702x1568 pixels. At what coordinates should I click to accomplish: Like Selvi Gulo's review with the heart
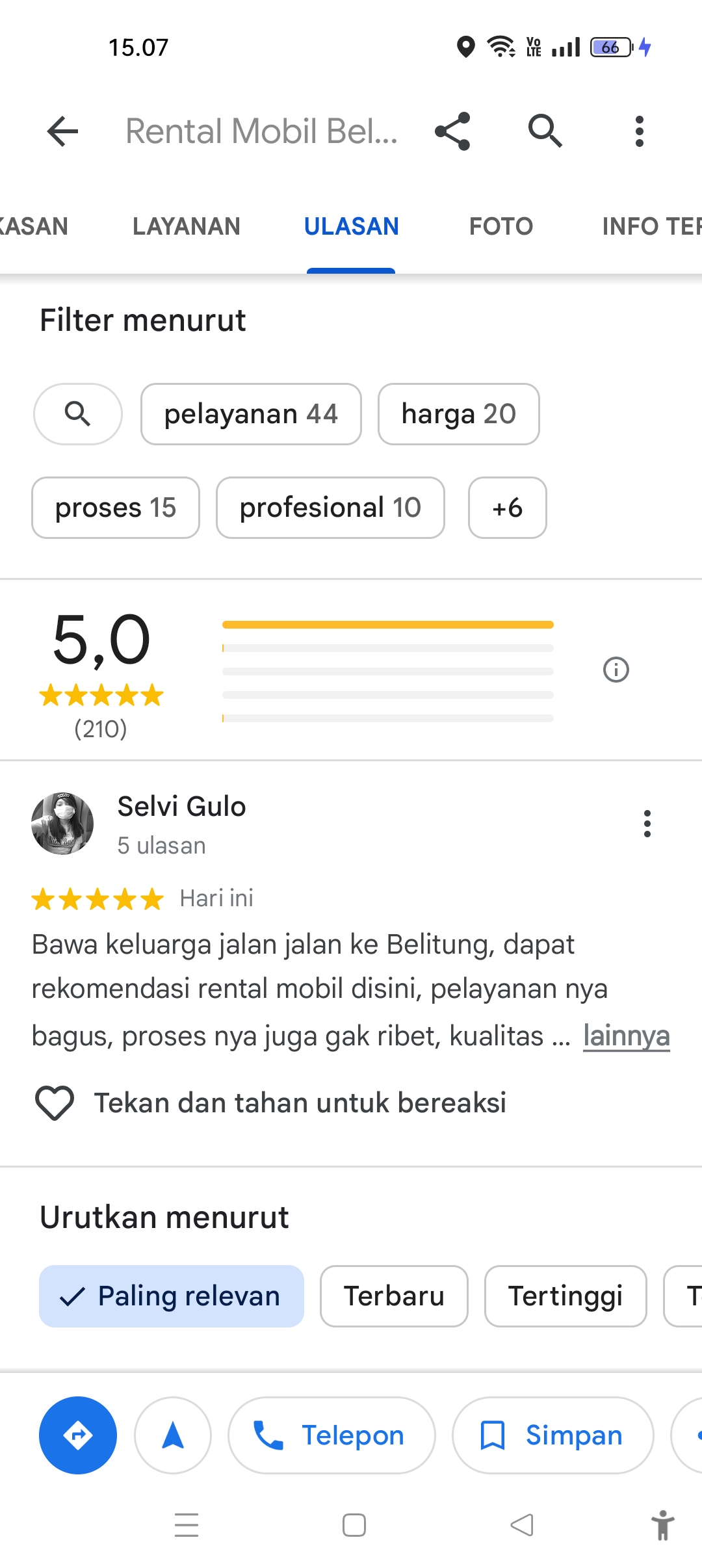point(55,1103)
